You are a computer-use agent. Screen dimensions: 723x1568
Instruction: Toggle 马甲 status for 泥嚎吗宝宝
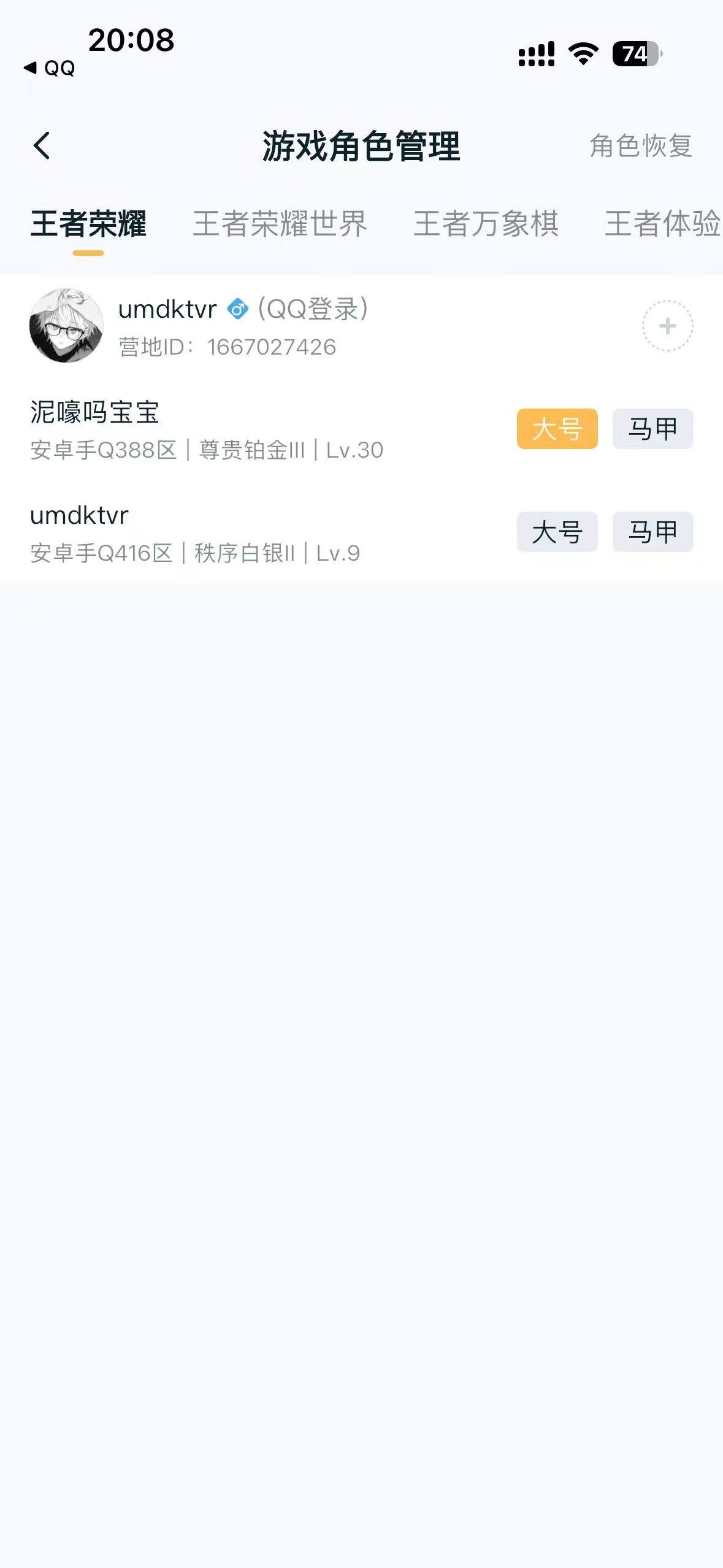652,428
